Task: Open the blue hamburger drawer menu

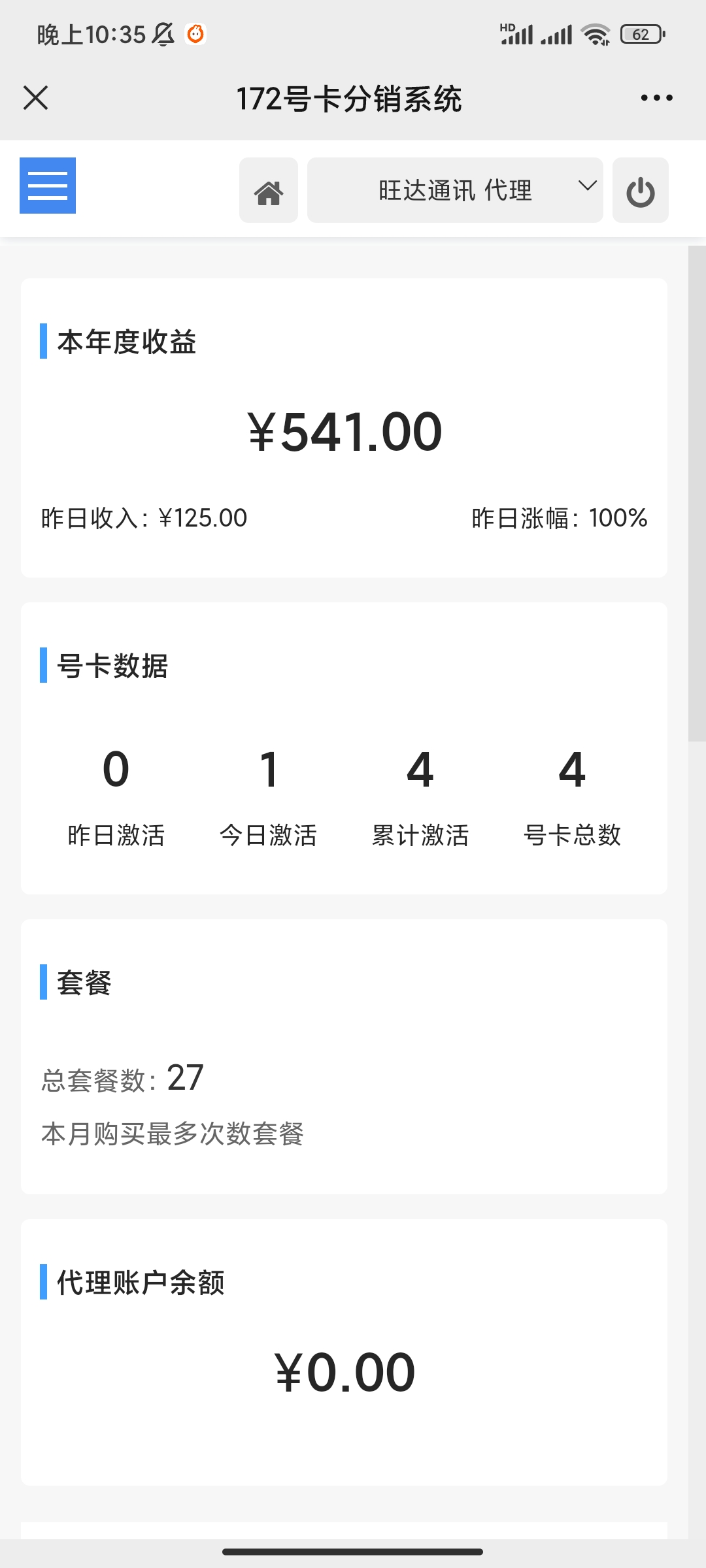Action: coord(48,186)
